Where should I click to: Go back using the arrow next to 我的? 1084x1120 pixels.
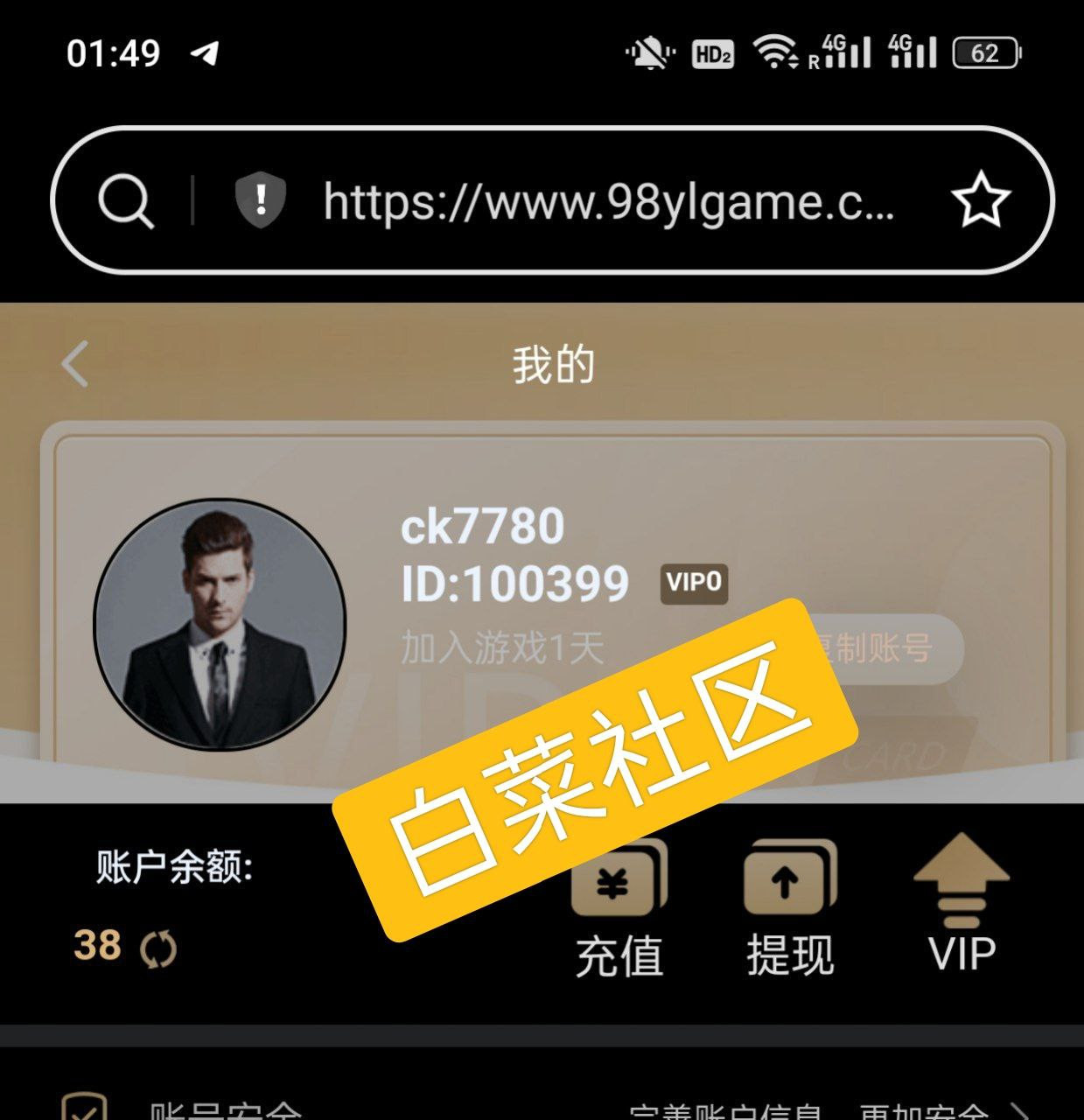(76, 364)
